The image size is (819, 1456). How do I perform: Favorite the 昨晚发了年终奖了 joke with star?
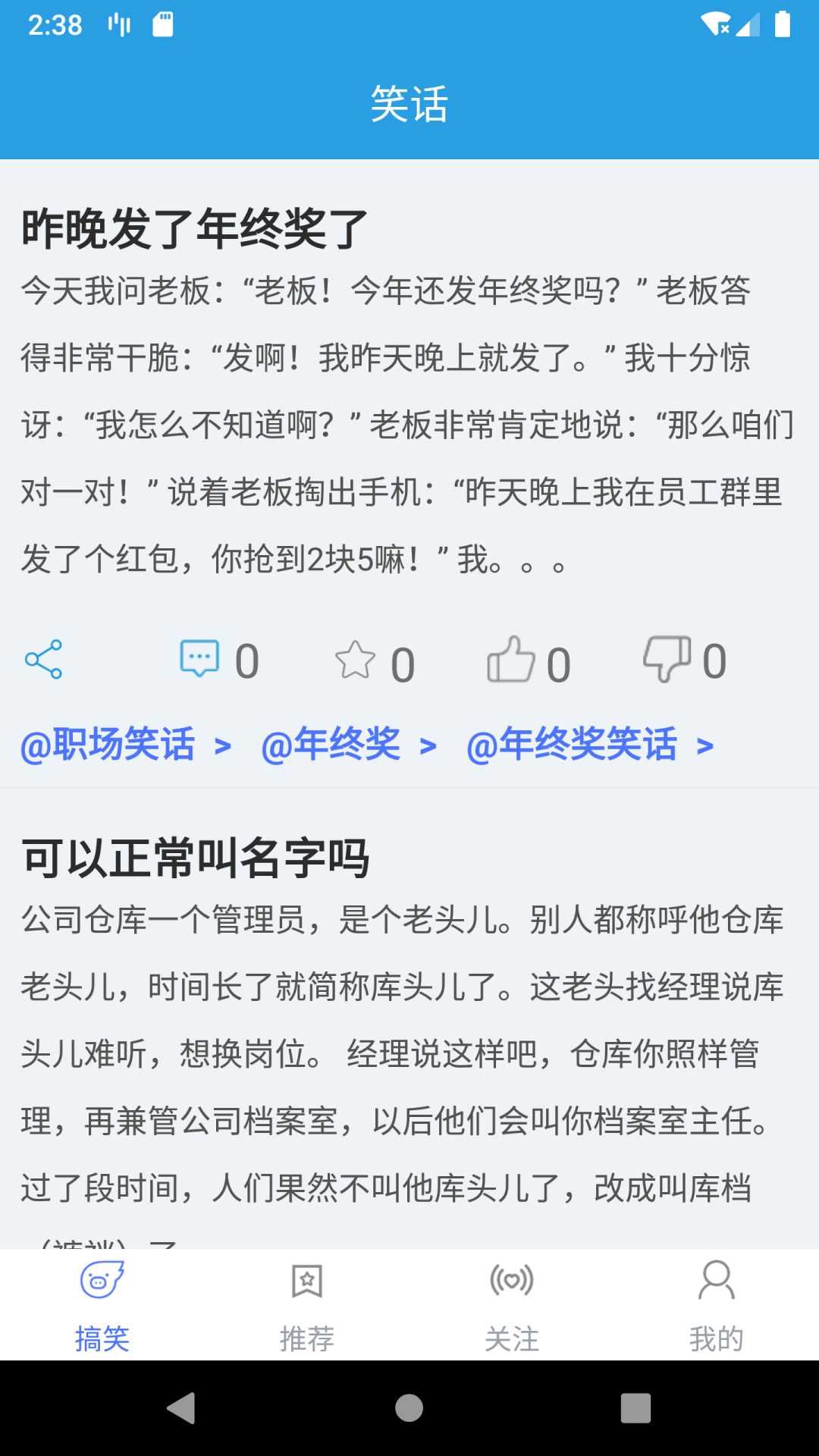click(x=355, y=661)
